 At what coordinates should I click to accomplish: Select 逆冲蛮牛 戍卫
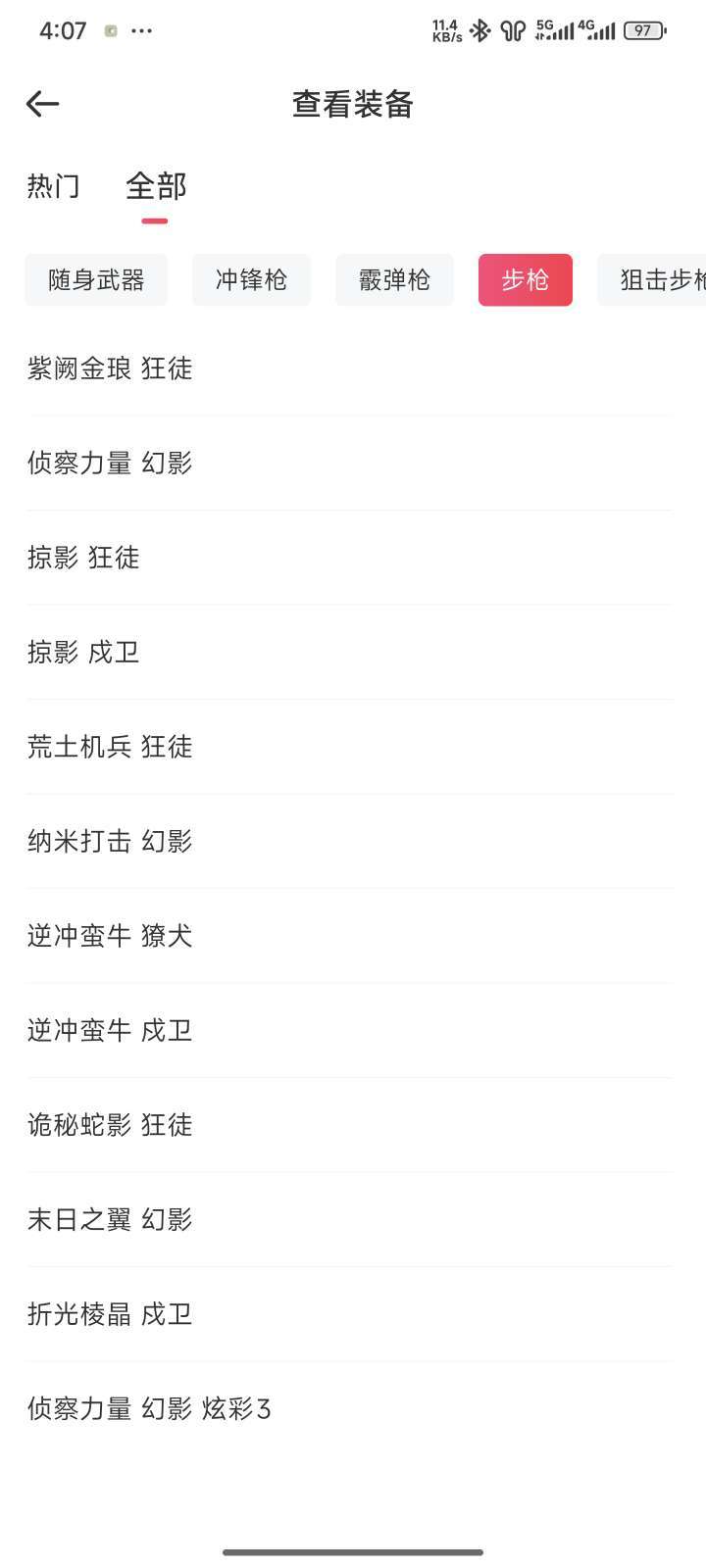[350, 1030]
